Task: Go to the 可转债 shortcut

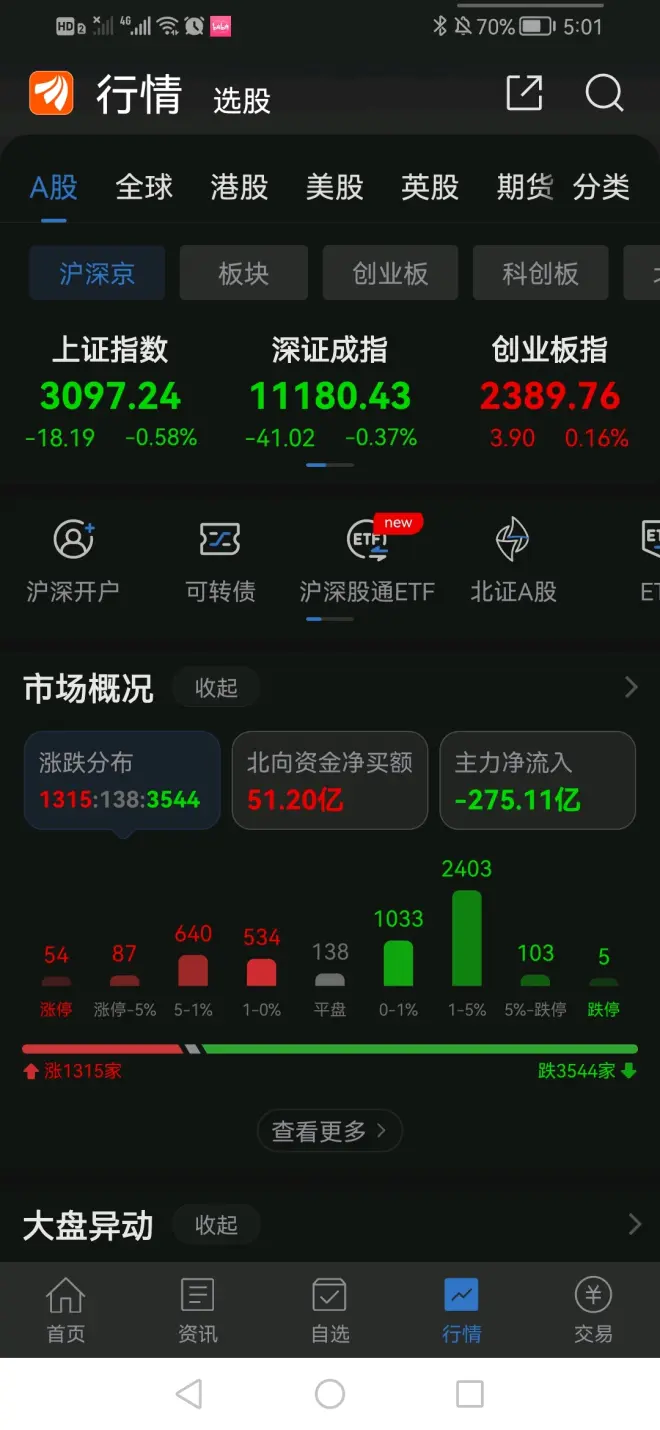Action: point(220,561)
